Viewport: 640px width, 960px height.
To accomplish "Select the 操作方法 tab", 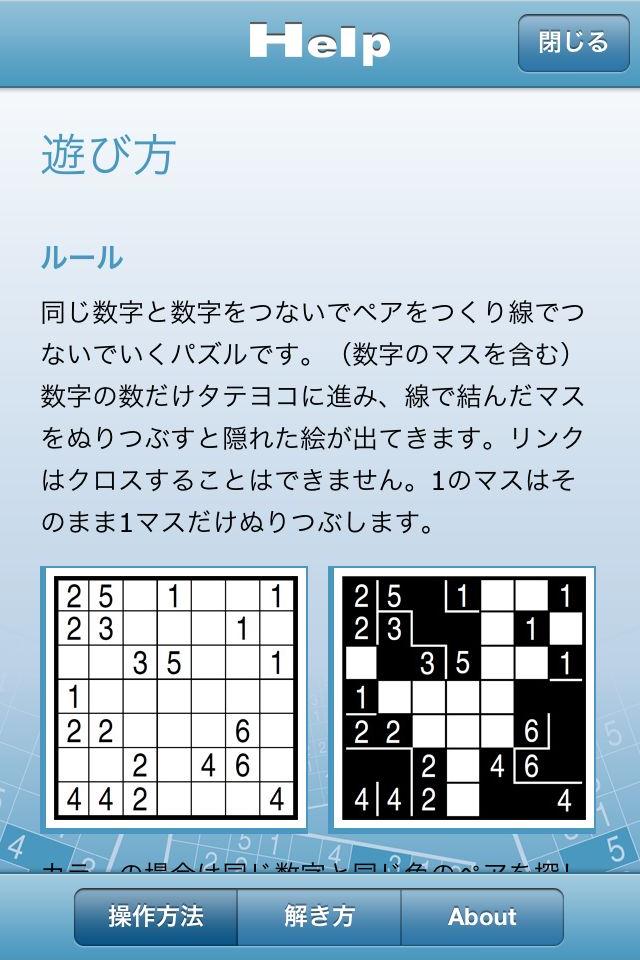I will coord(157,917).
